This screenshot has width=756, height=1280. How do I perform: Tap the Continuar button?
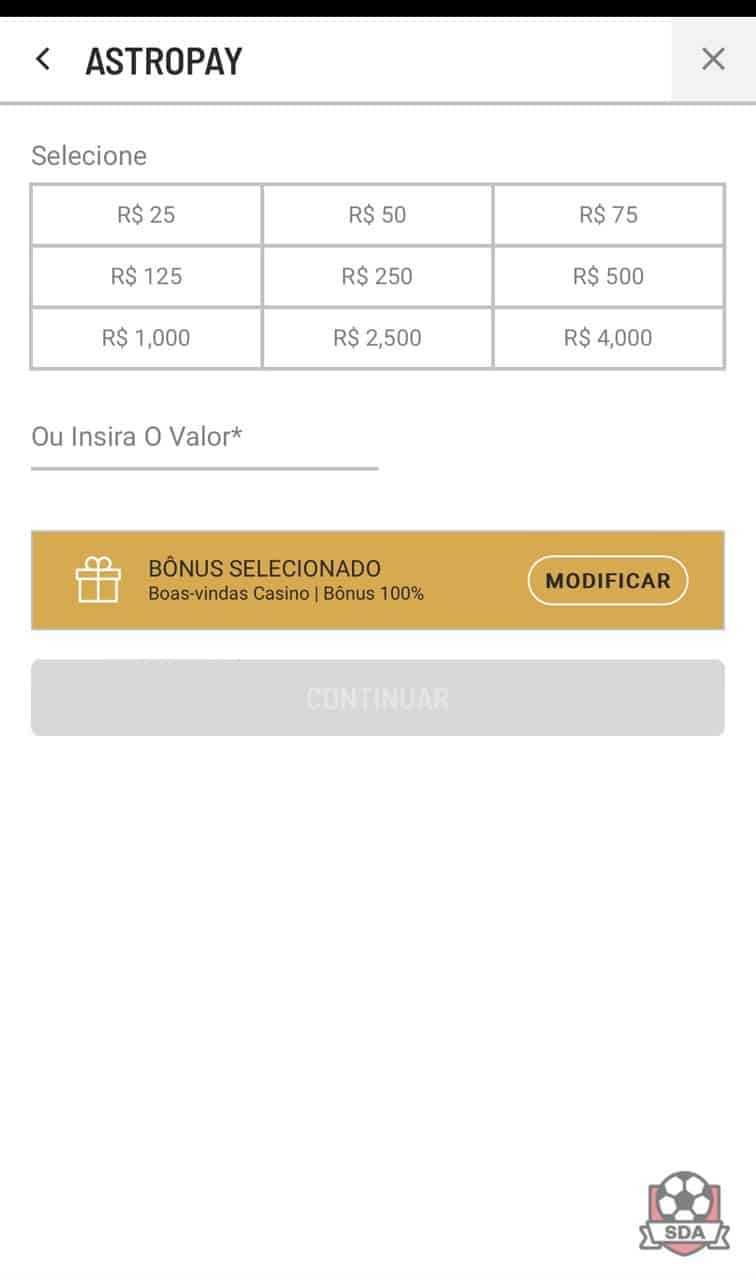(378, 698)
